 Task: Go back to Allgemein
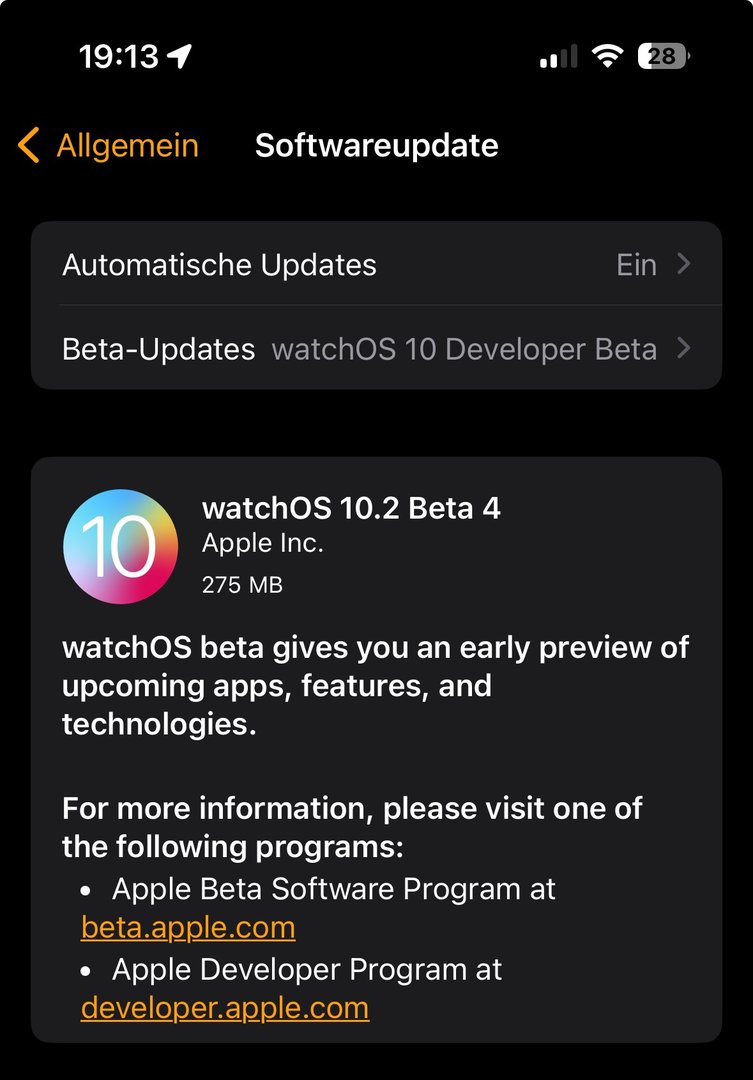point(108,146)
